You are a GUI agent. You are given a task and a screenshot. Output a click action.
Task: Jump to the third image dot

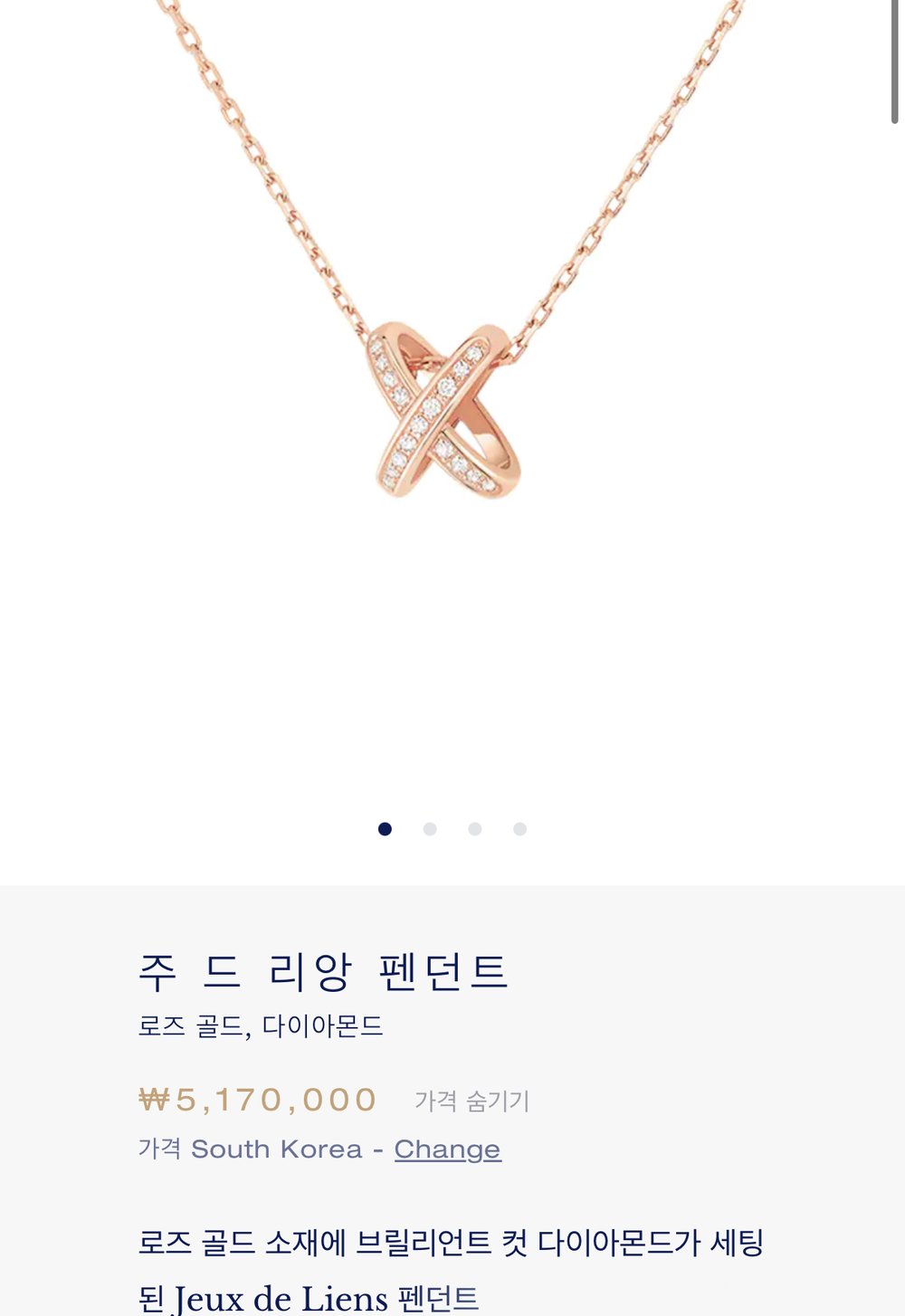(475, 829)
